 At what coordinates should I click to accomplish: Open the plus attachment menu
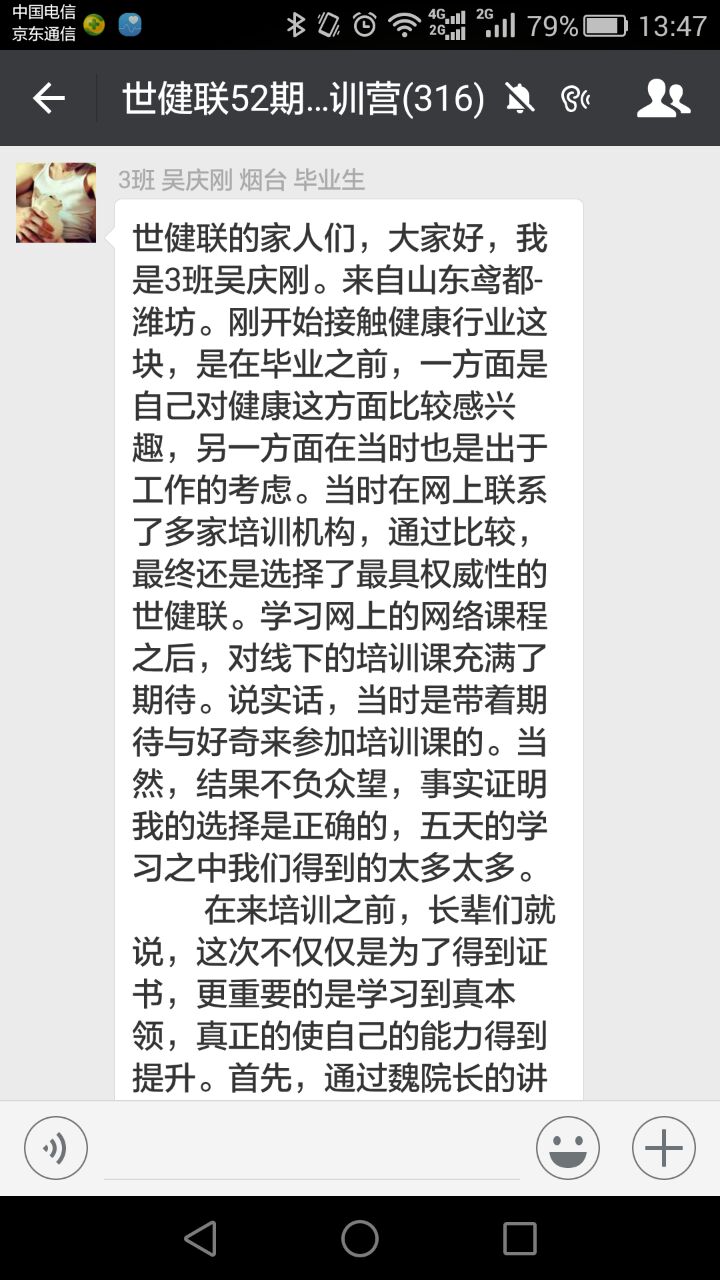[x=664, y=1148]
